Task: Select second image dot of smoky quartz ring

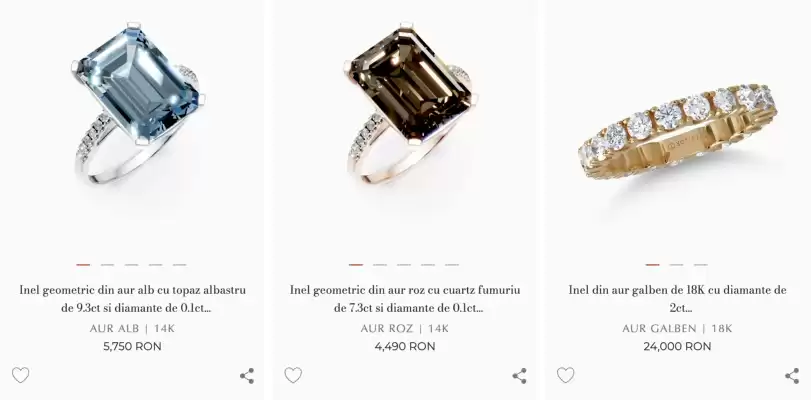Action: [x=380, y=265]
